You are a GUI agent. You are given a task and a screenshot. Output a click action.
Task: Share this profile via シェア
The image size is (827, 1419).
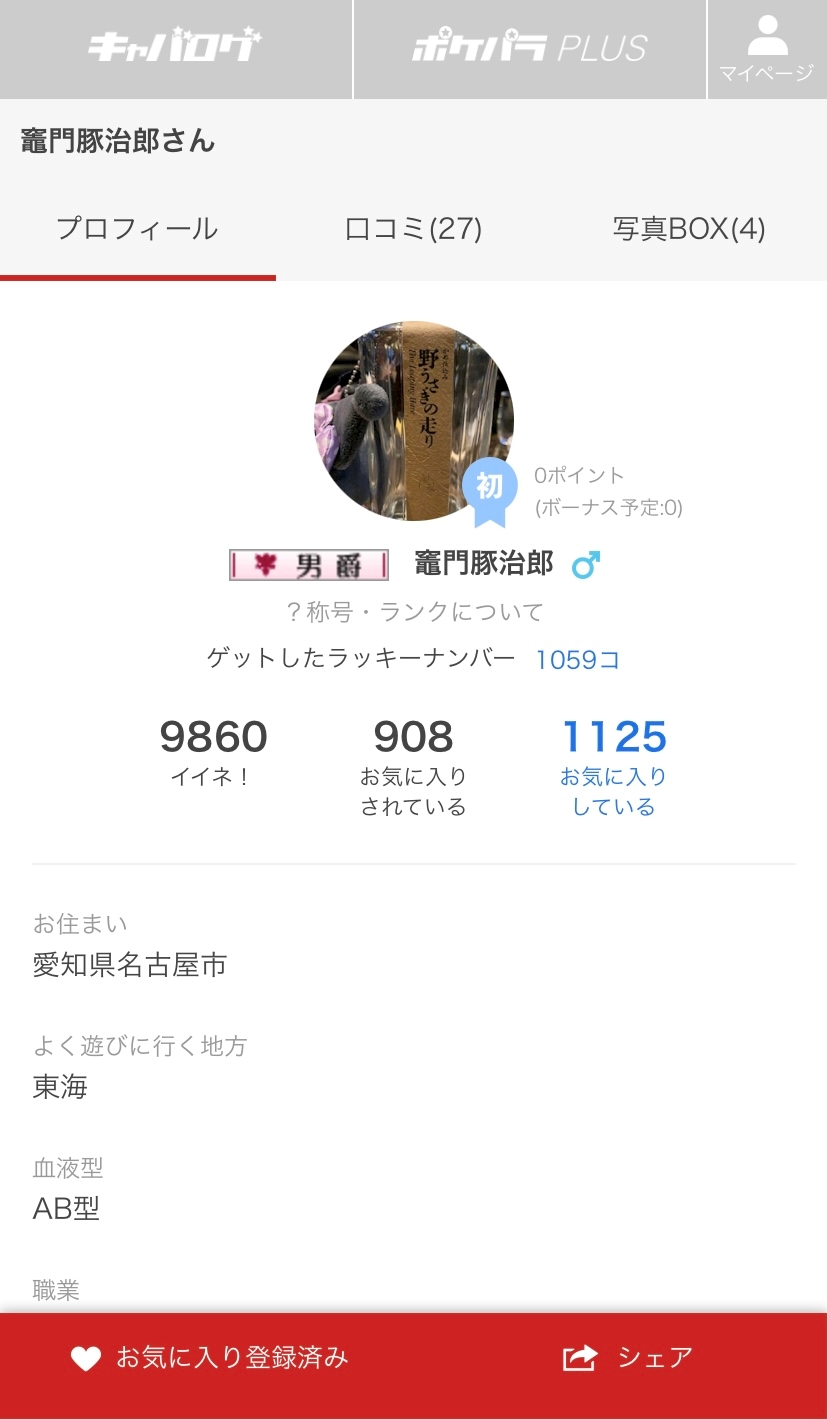[627, 1357]
